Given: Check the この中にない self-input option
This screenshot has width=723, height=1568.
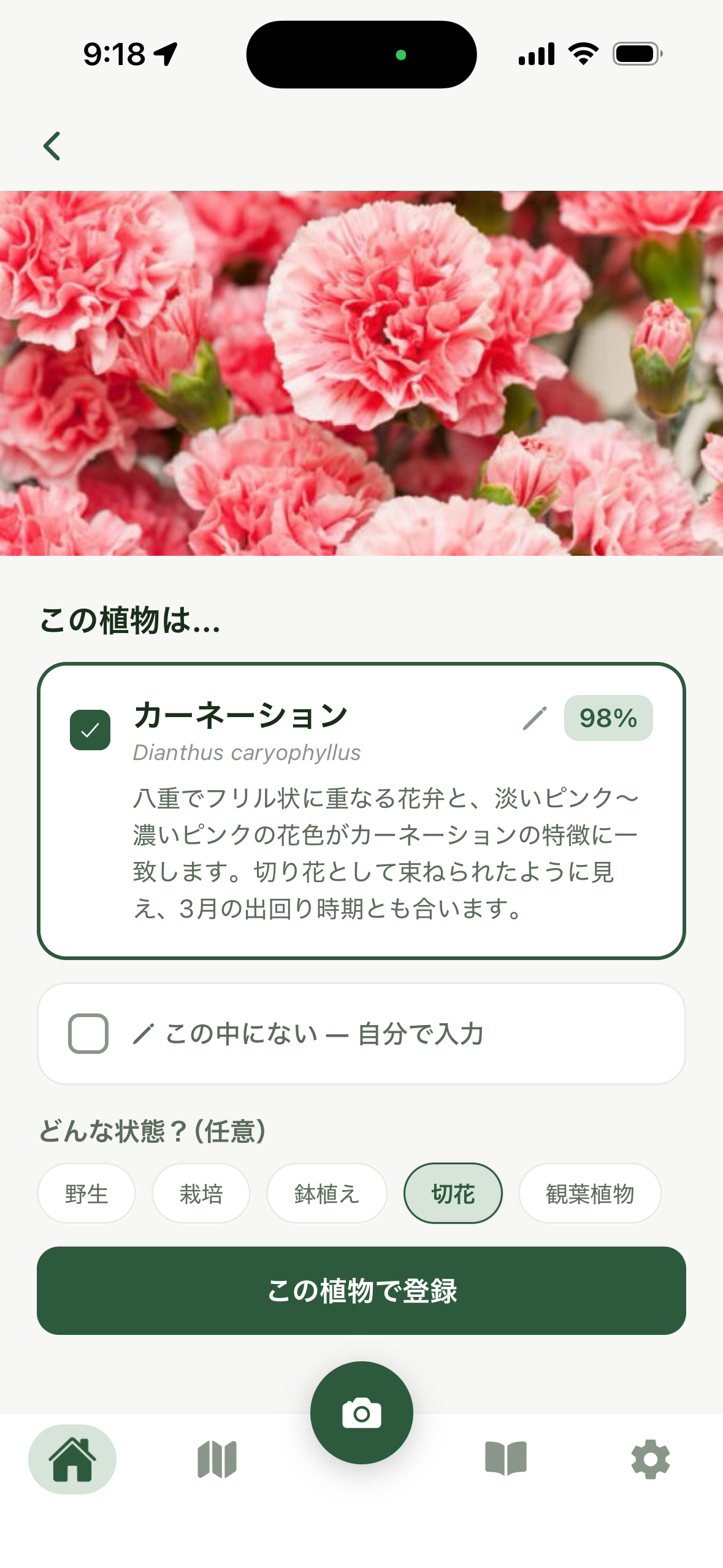Looking at the screenshot, I should [x=86, y=1032].
